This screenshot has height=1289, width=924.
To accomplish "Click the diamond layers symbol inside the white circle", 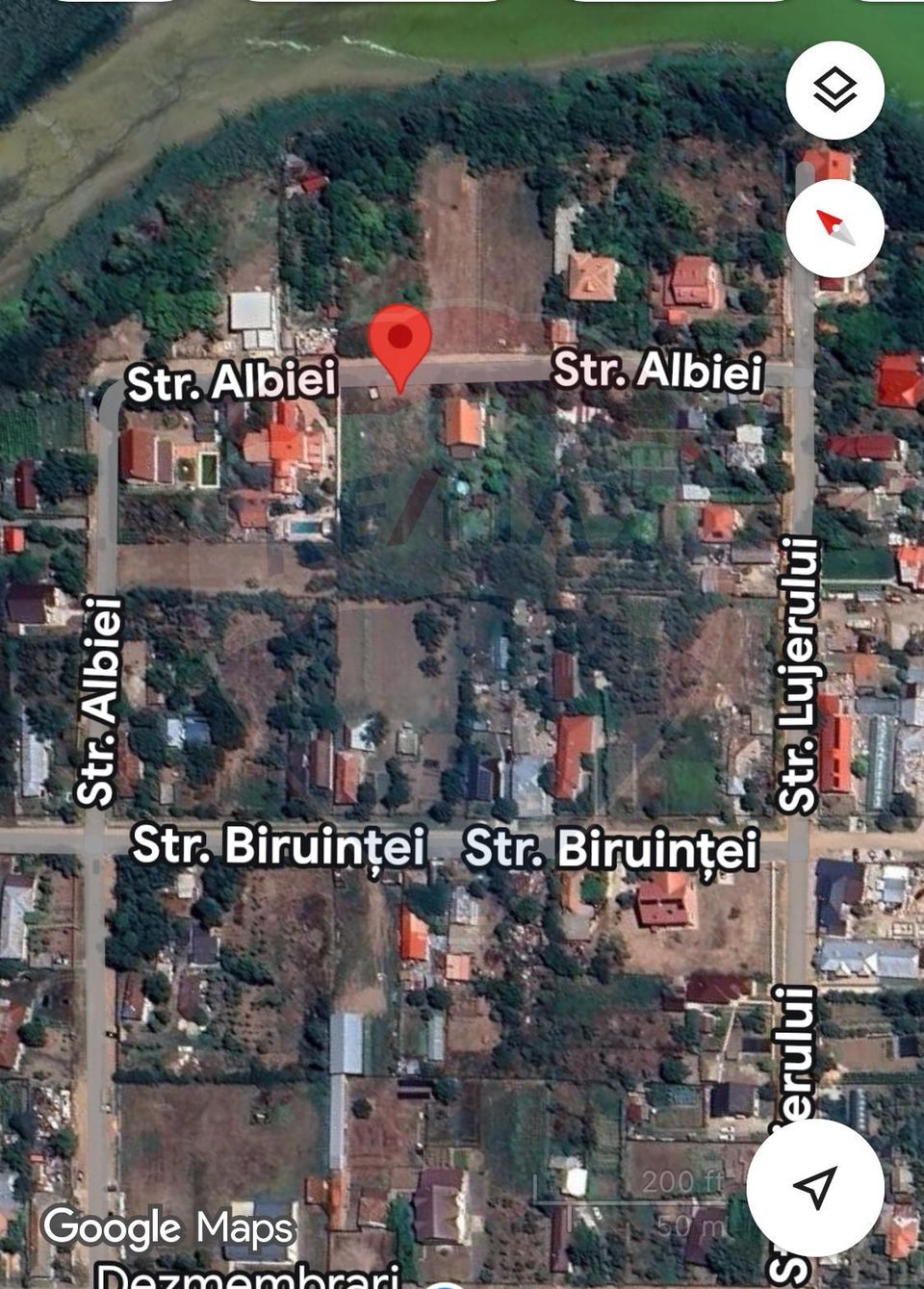I will tap(835, 88).
